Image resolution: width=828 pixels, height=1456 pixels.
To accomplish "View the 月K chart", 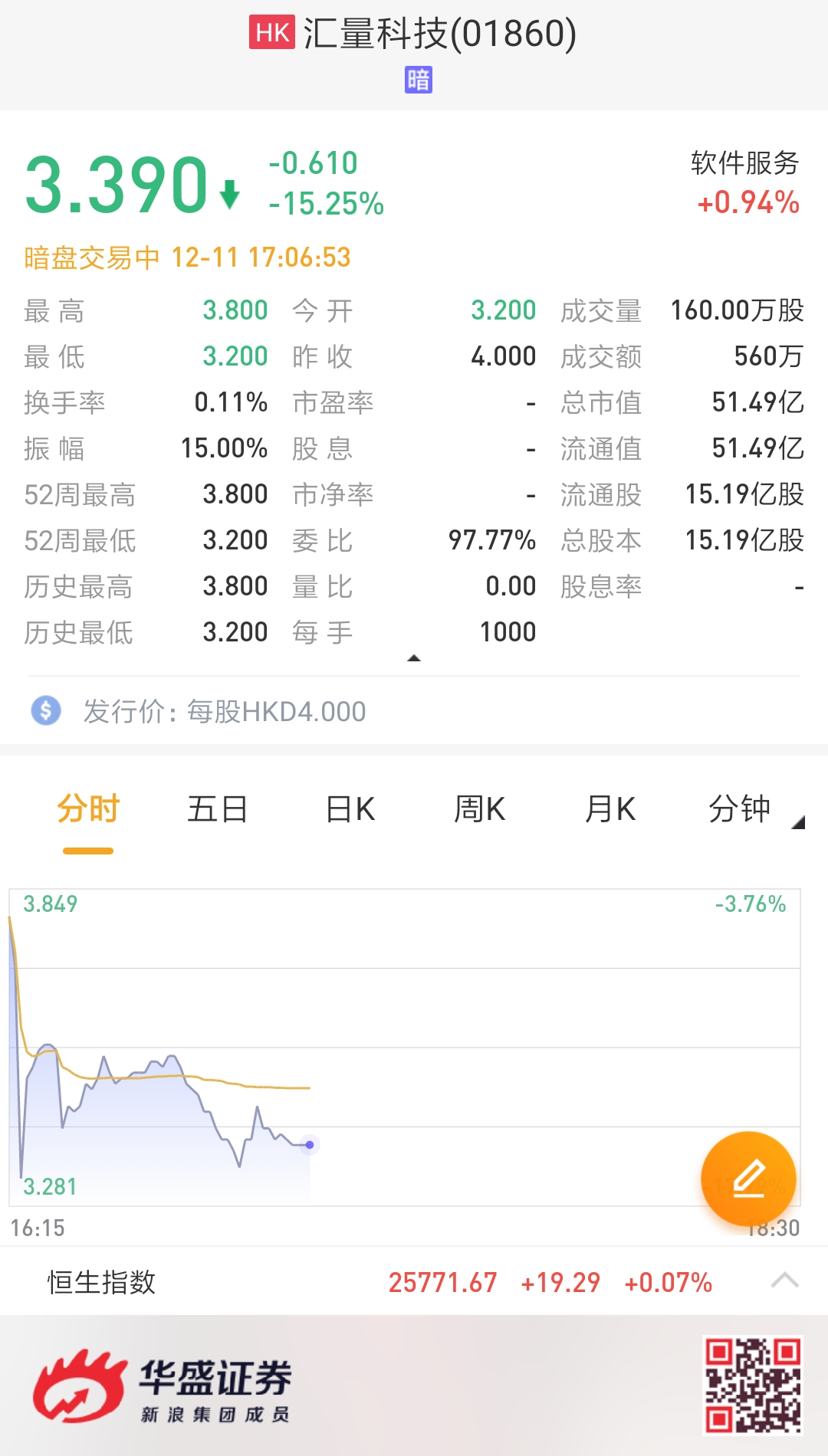I will pos(609,809).
